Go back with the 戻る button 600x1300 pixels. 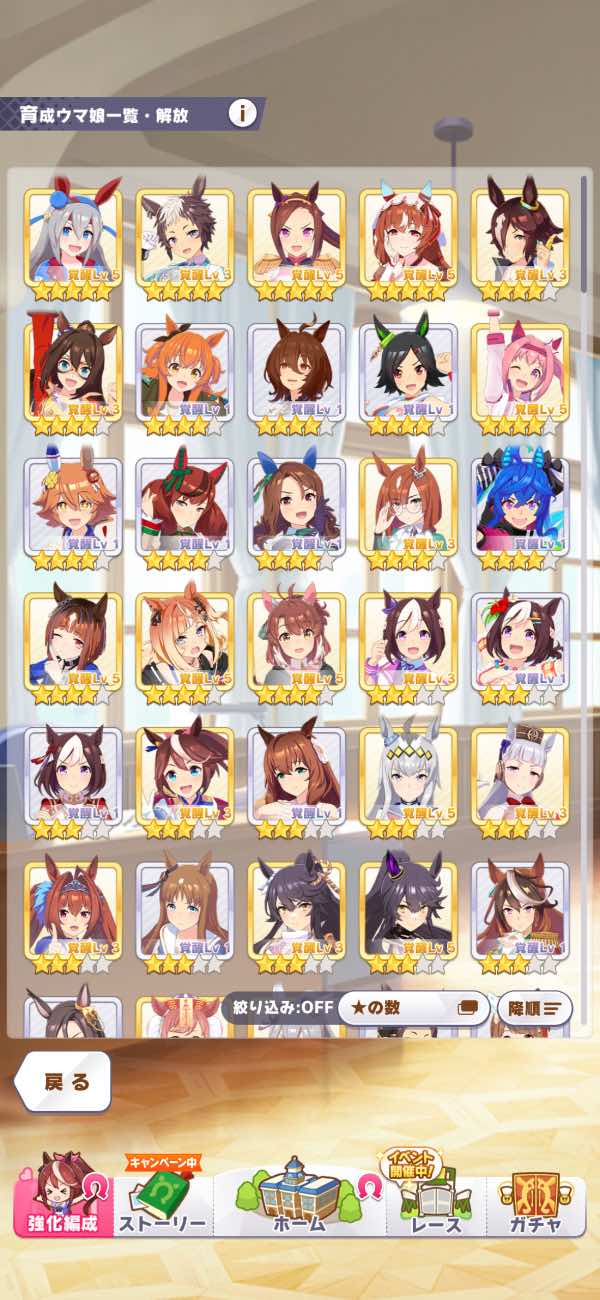coord(63,1081)
